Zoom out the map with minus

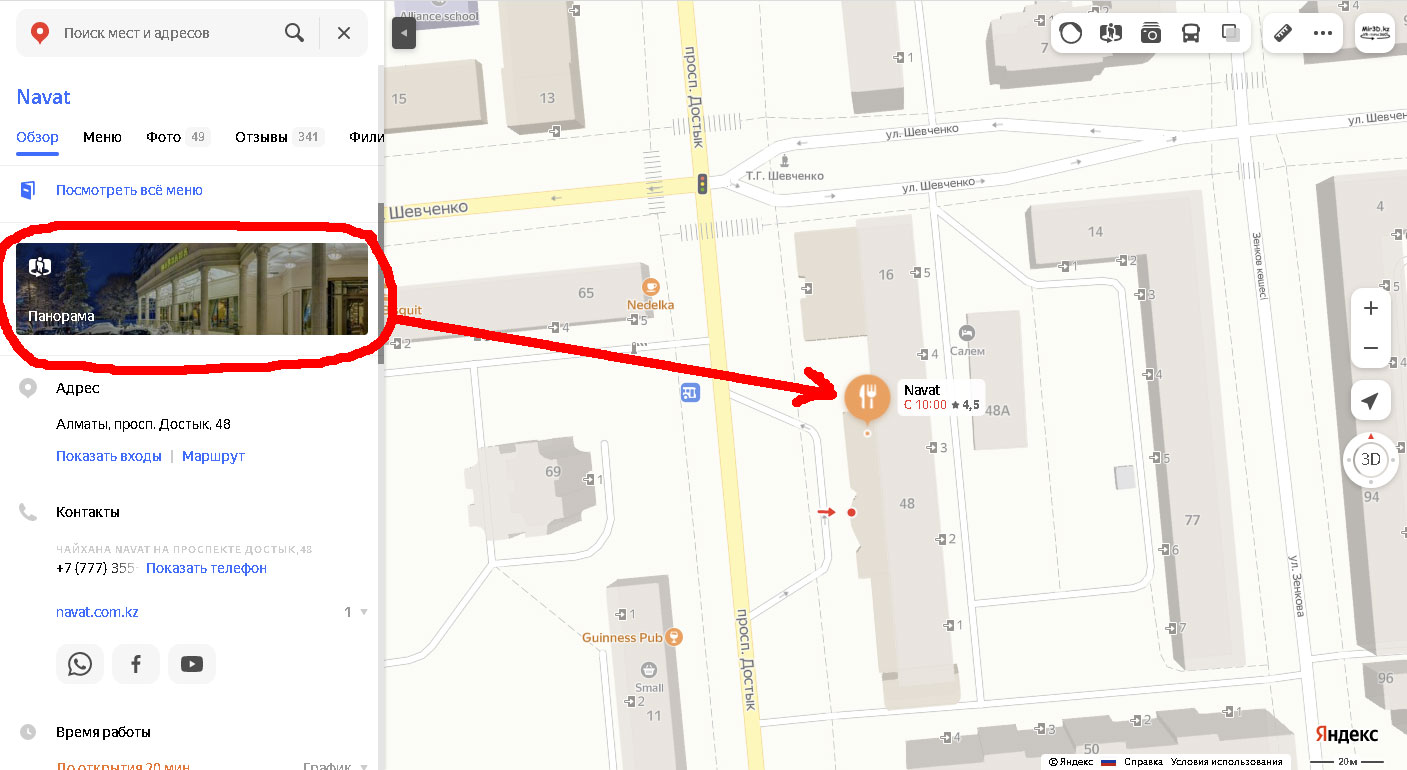[1370, 348]
